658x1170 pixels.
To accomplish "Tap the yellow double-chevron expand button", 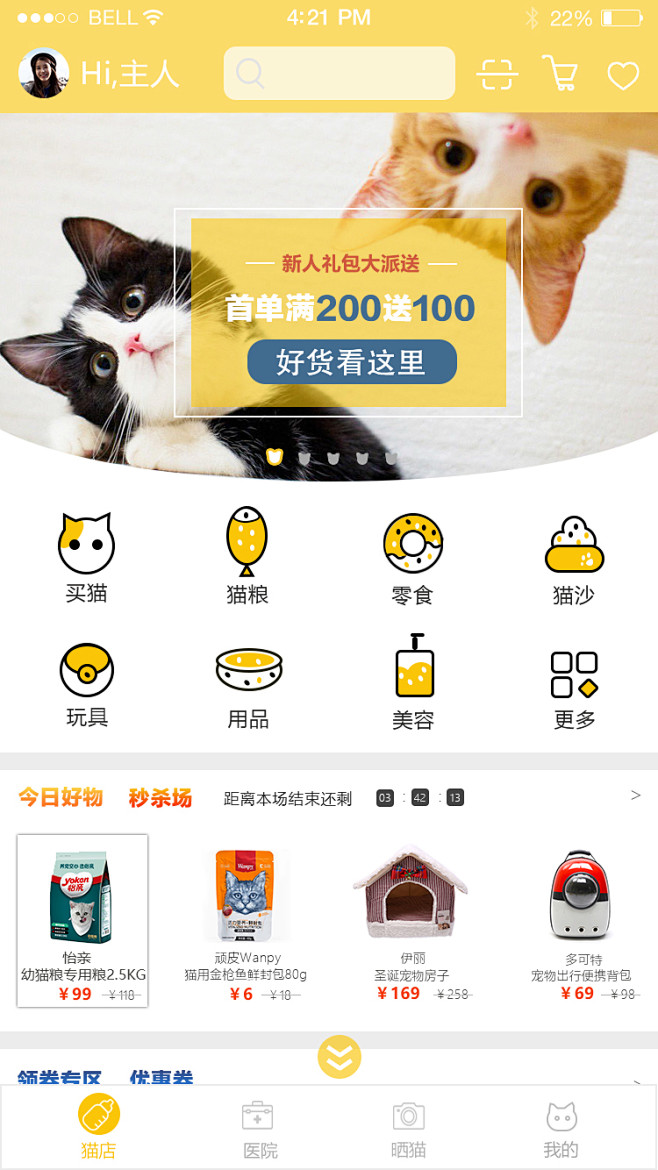I will 339,1057.
